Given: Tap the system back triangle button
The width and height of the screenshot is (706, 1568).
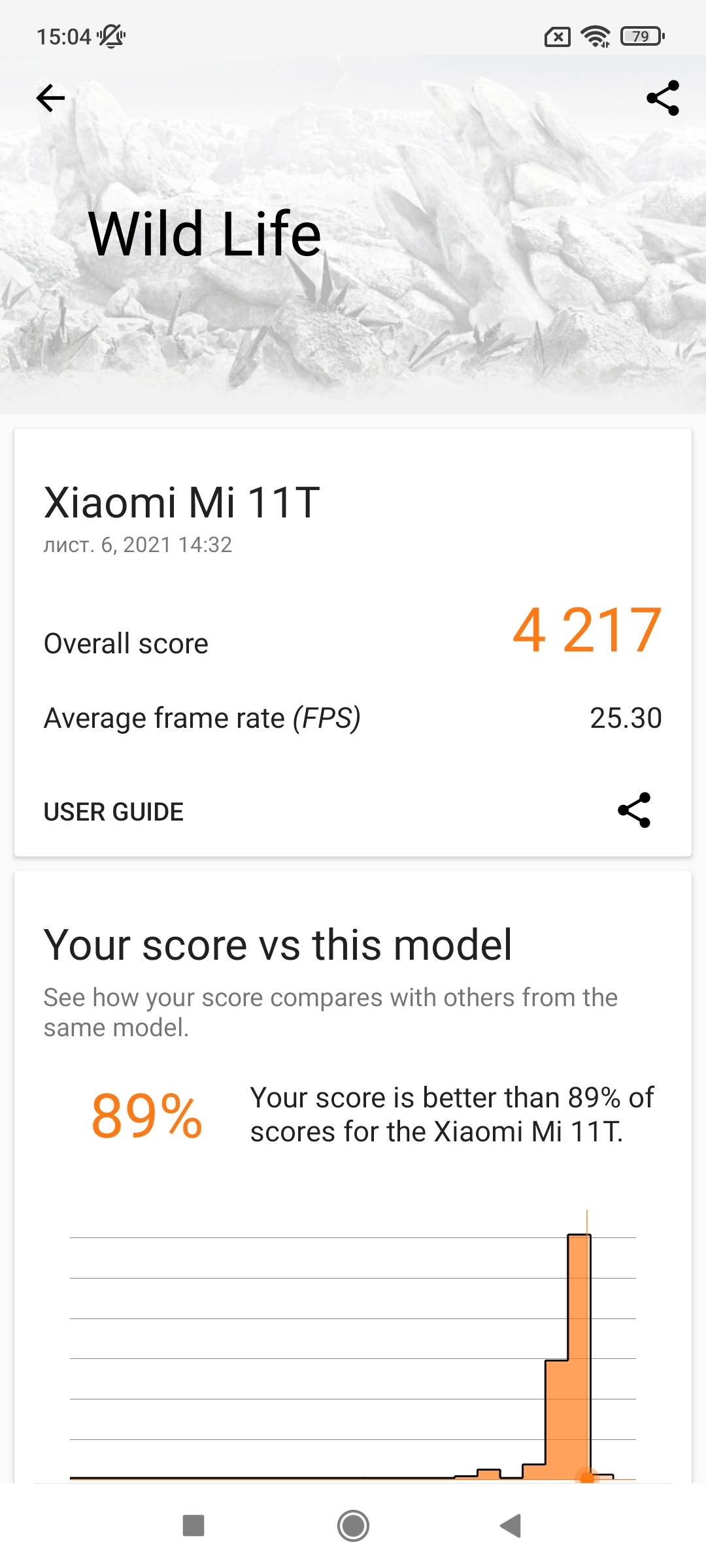Looking at the screenshot, I should (511, 1526).
